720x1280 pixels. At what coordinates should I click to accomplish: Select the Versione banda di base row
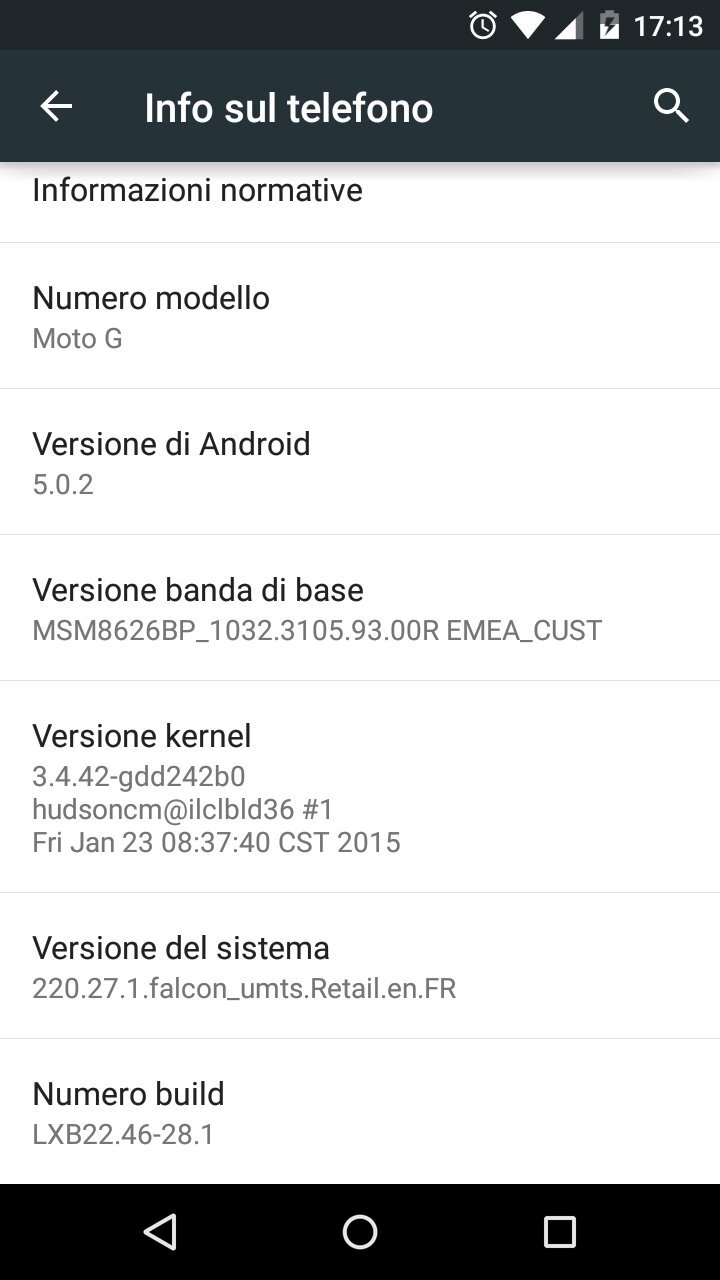pos(360,608)
